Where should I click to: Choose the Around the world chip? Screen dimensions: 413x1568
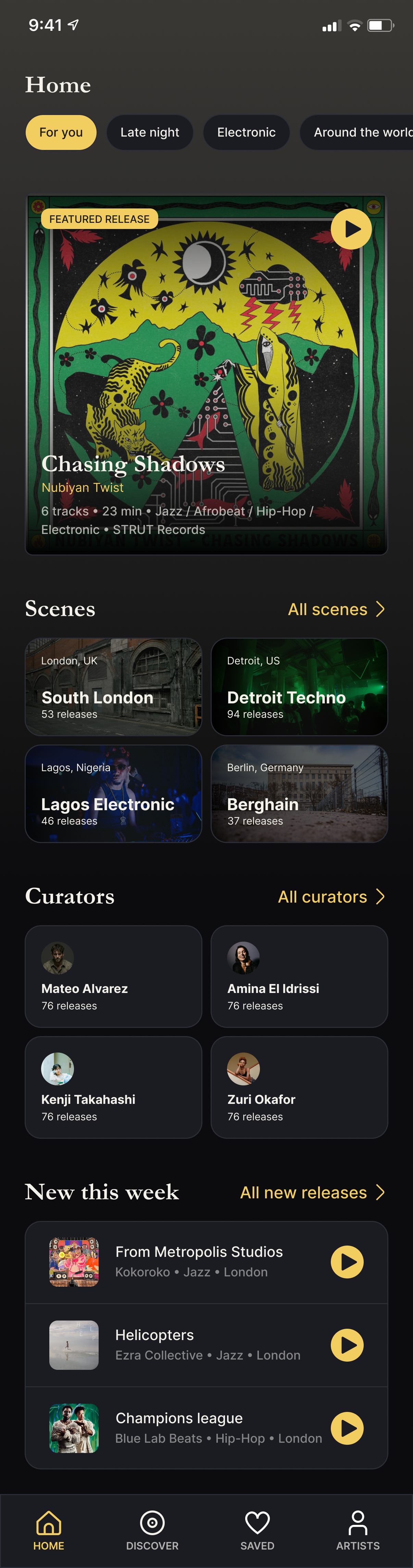(359, 132)
